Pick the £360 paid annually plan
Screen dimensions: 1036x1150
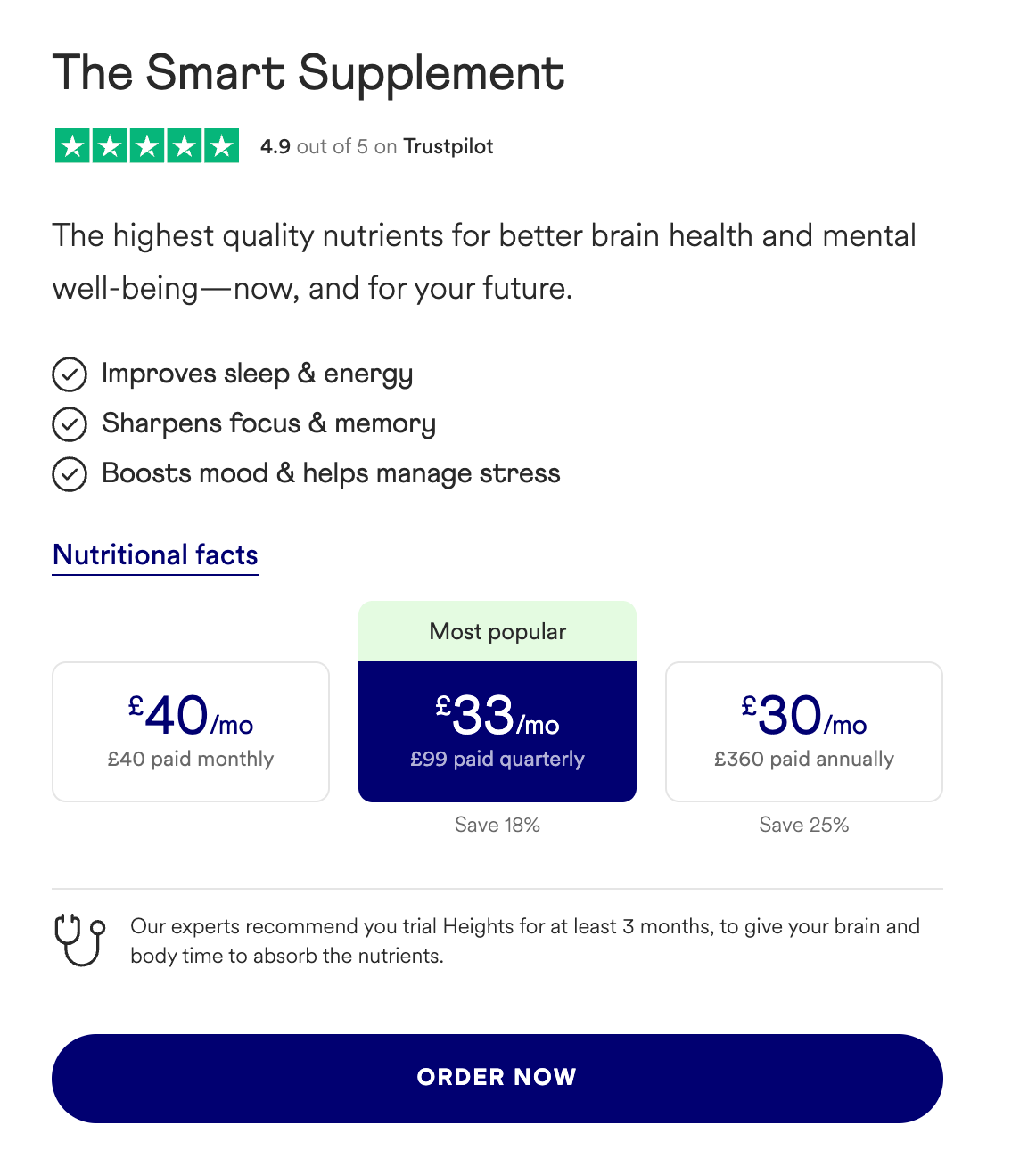pos(804,732)
